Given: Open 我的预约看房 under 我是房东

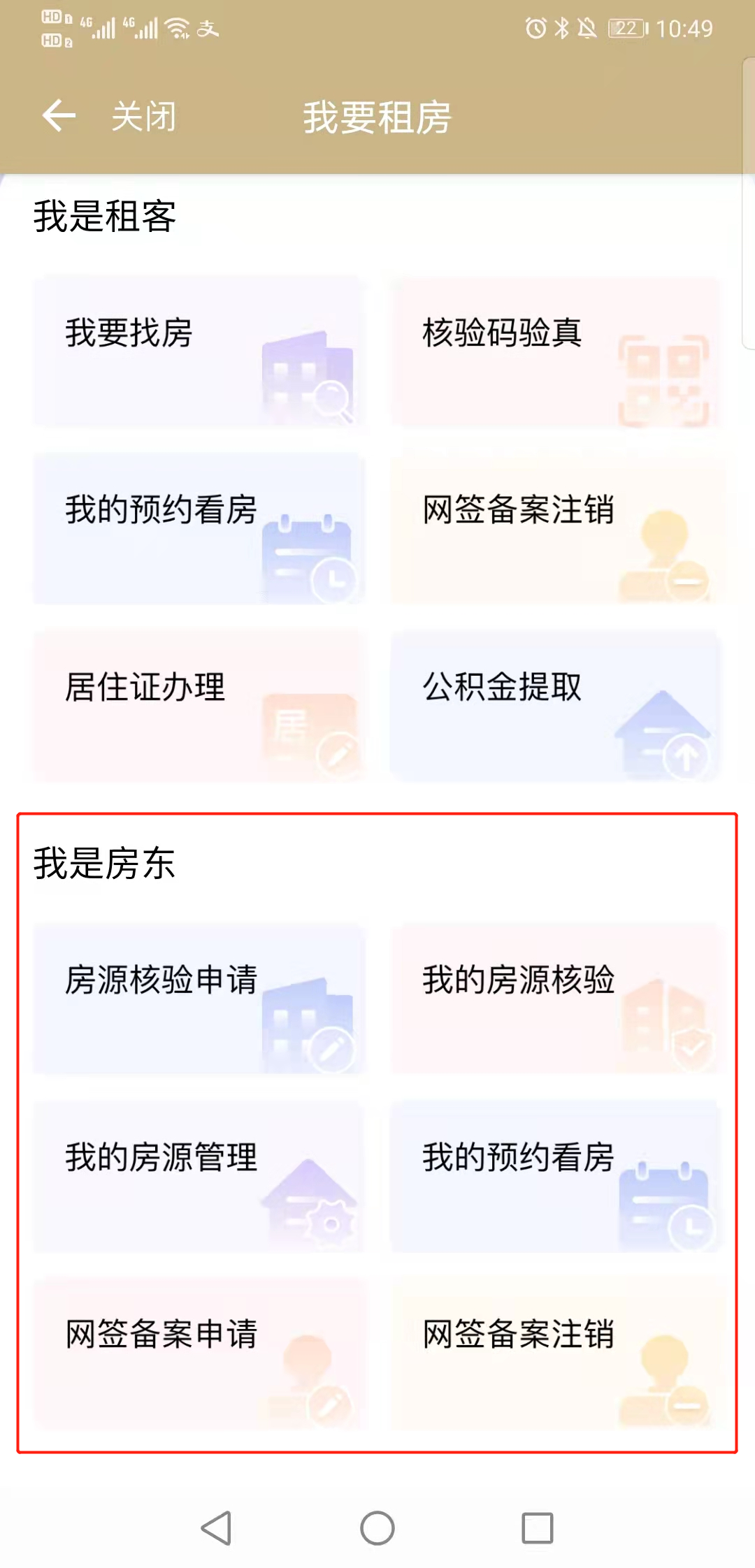Looking at the screenshot, I should [556, 1177].
